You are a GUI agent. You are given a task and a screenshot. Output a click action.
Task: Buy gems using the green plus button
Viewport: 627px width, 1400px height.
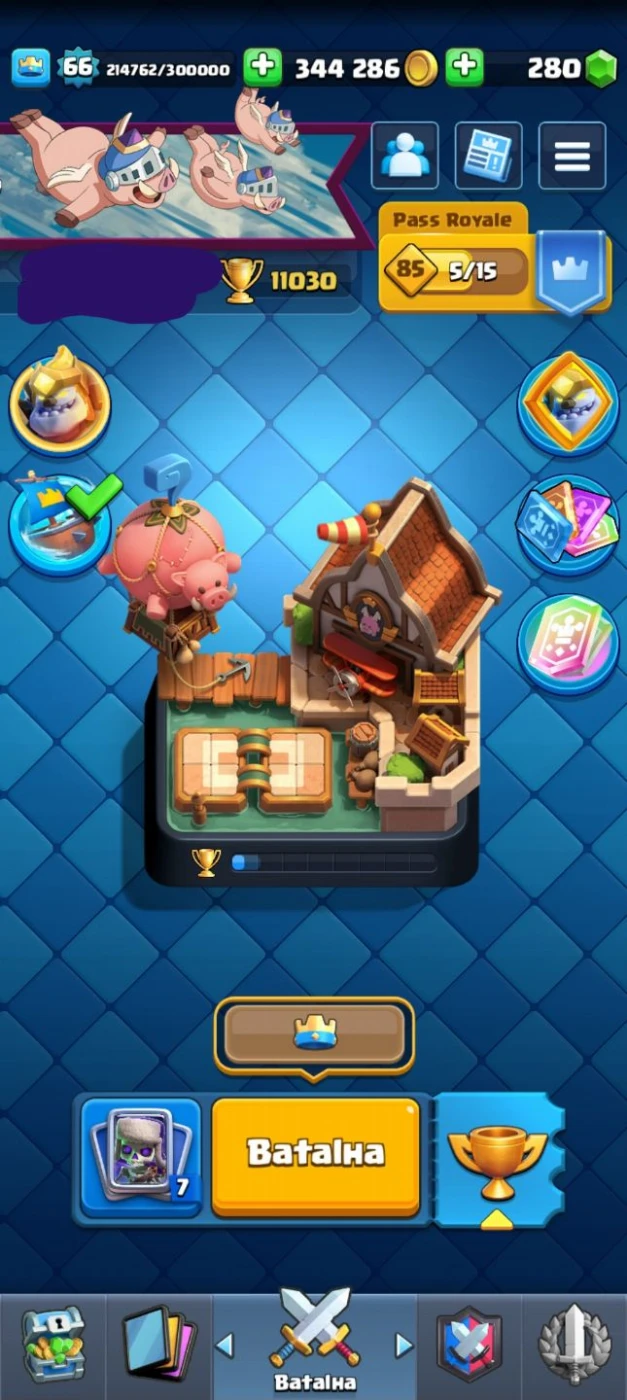coord(464,67)
